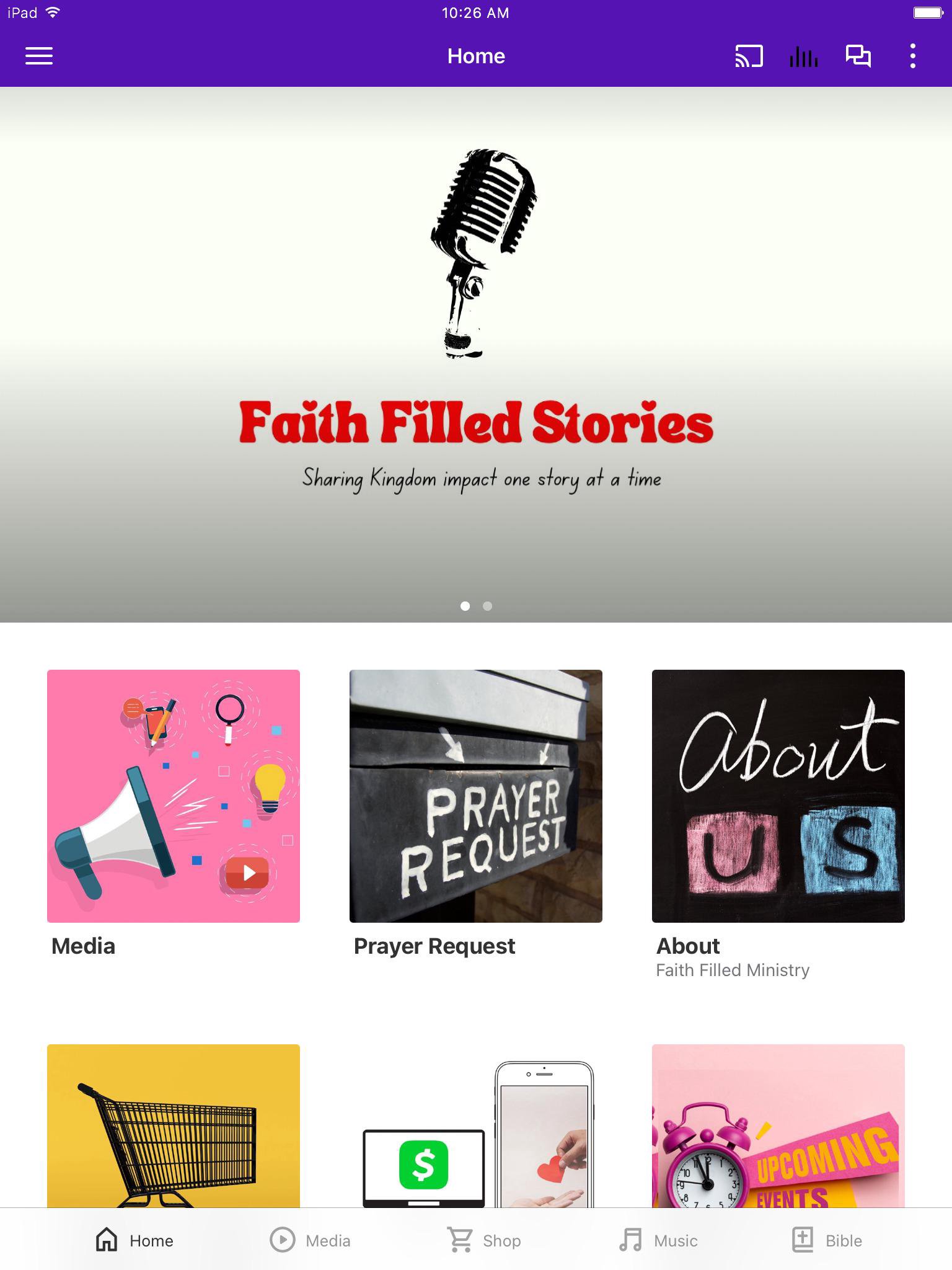Switch to the Media tab
952x1270 pixels.
point(311,1240)
